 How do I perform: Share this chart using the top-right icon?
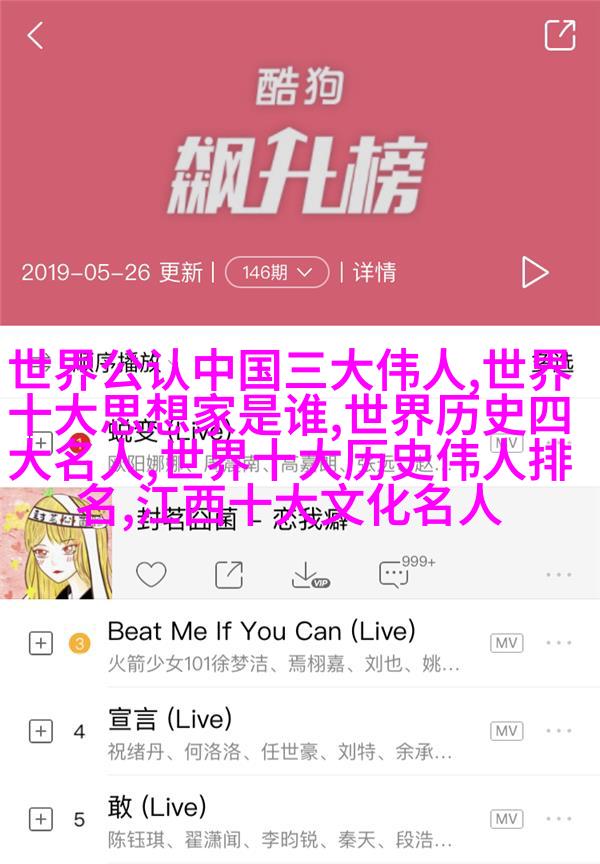tap(559, 35)
